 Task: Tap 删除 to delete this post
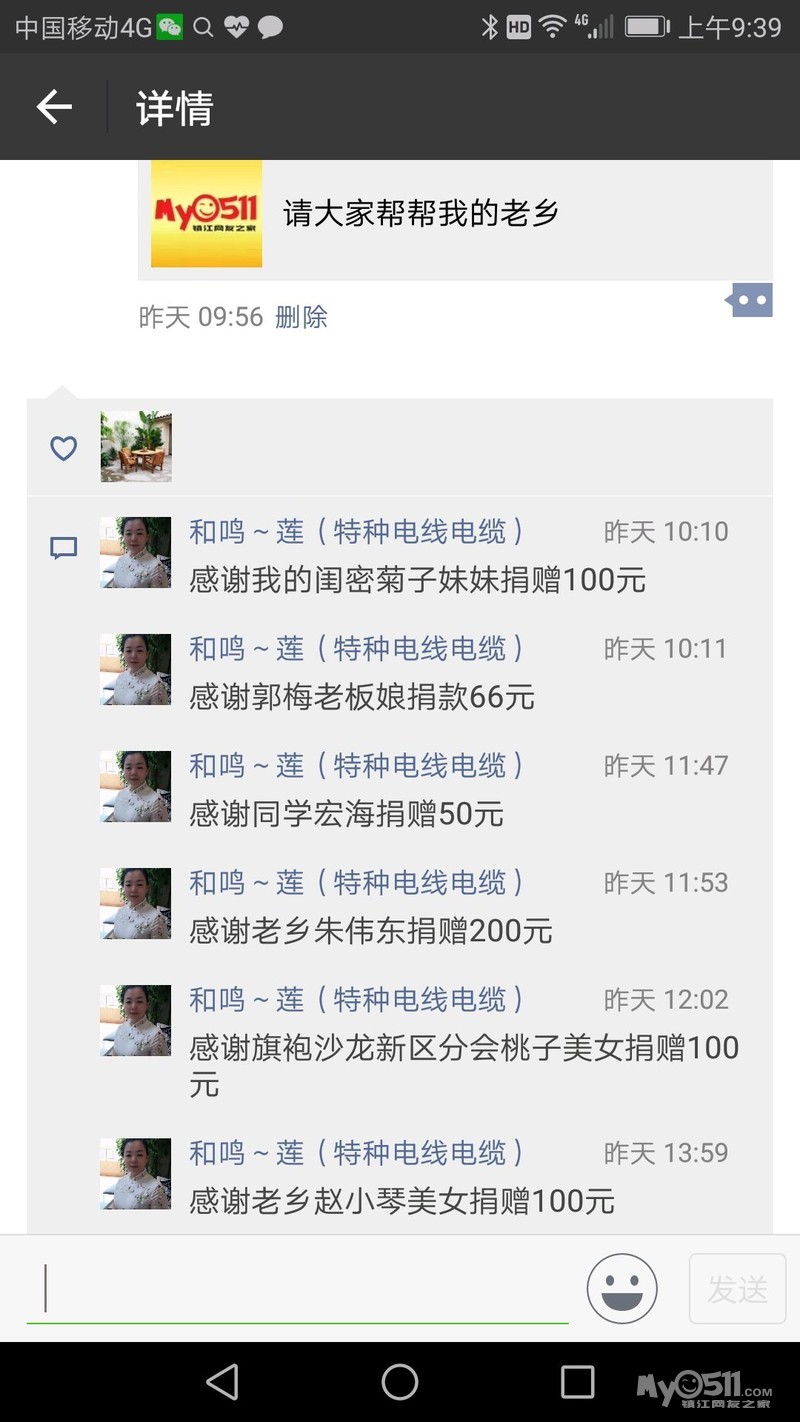(x=301, y=317)
